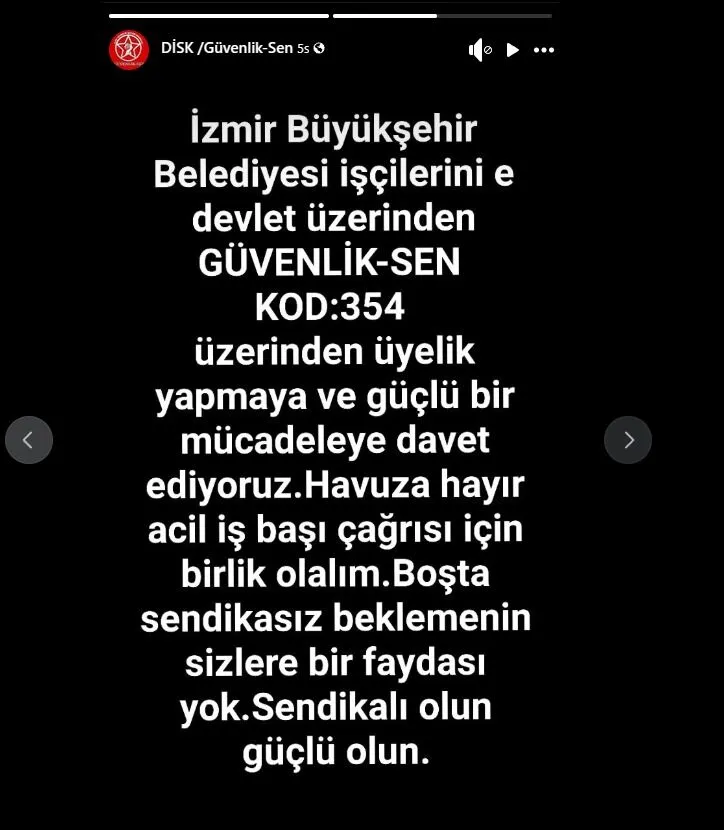Advance to the next story
Image resolution: width=724 pixels, height=830 pixels.
click(x=628, y=440)
